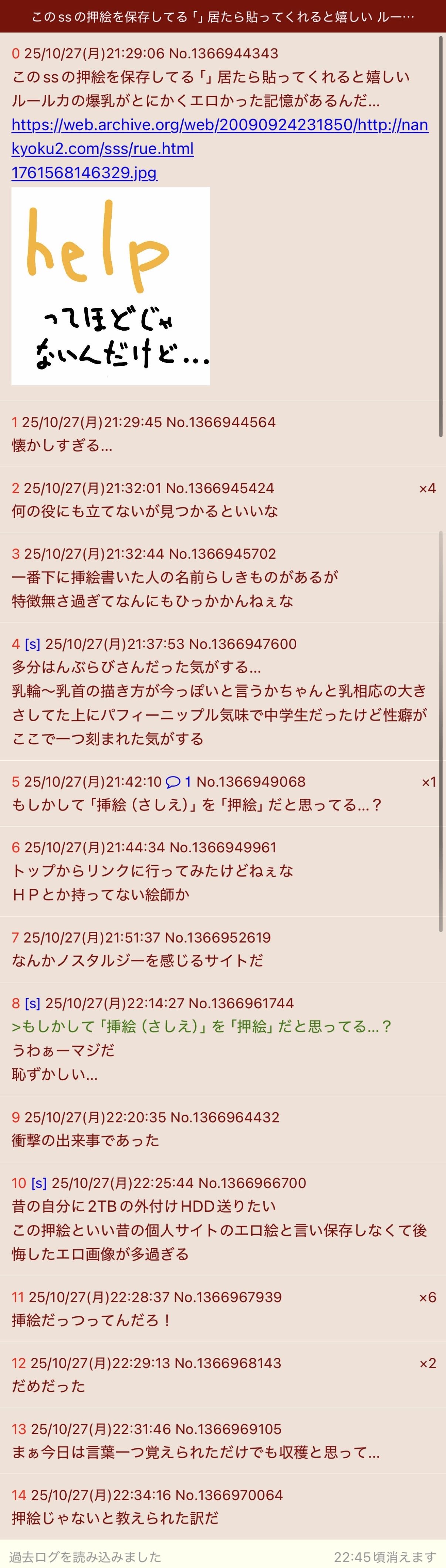Tap the ×4 count on post 2
446x1568 pixels.
point(427,488)
